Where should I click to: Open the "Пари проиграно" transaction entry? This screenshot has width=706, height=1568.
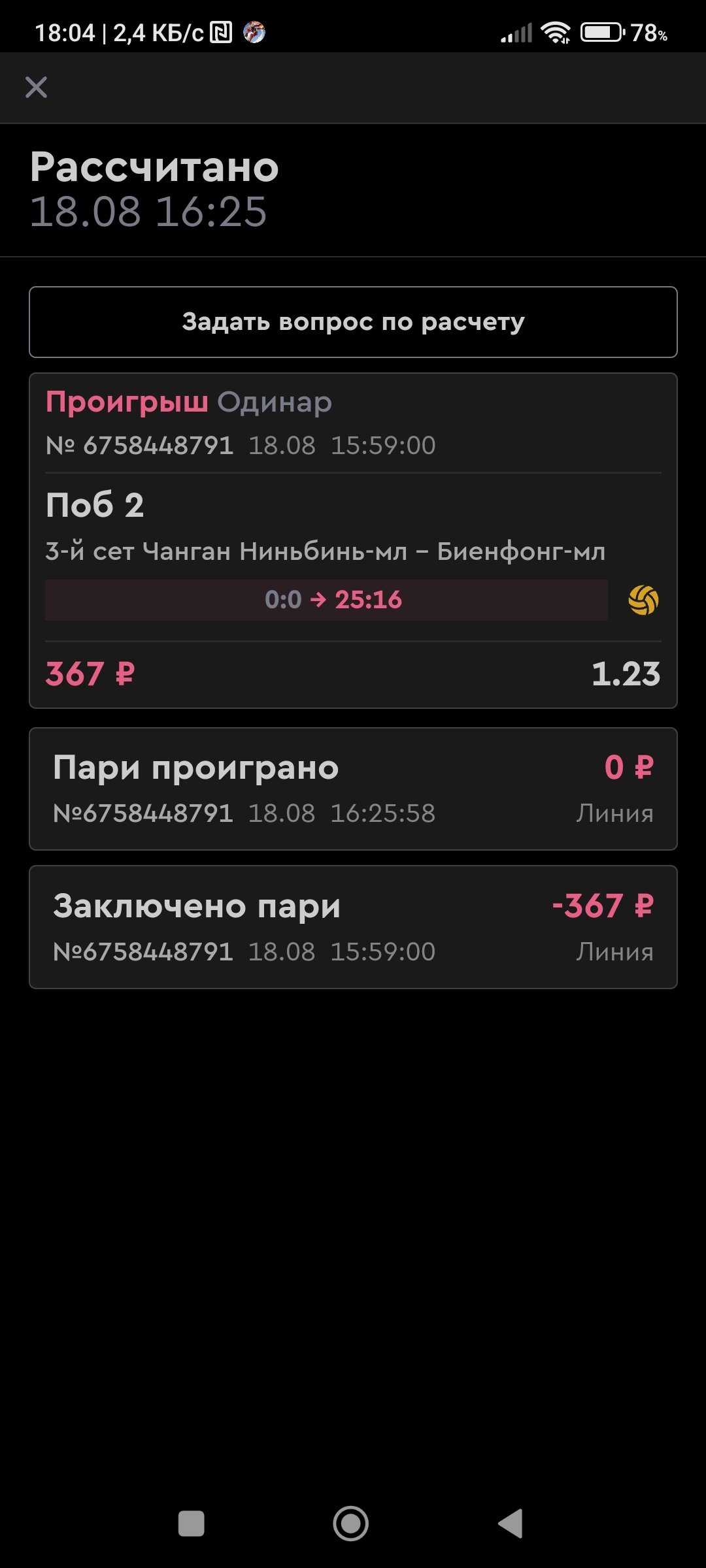pyautogui.click(x=353, y=789)
